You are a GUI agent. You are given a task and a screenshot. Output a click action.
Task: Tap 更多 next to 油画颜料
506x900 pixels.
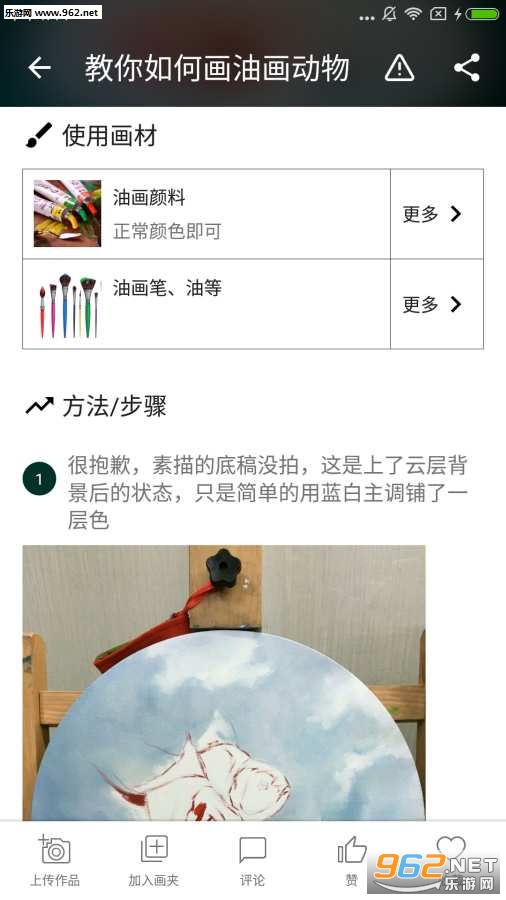[x=437, y=214]
